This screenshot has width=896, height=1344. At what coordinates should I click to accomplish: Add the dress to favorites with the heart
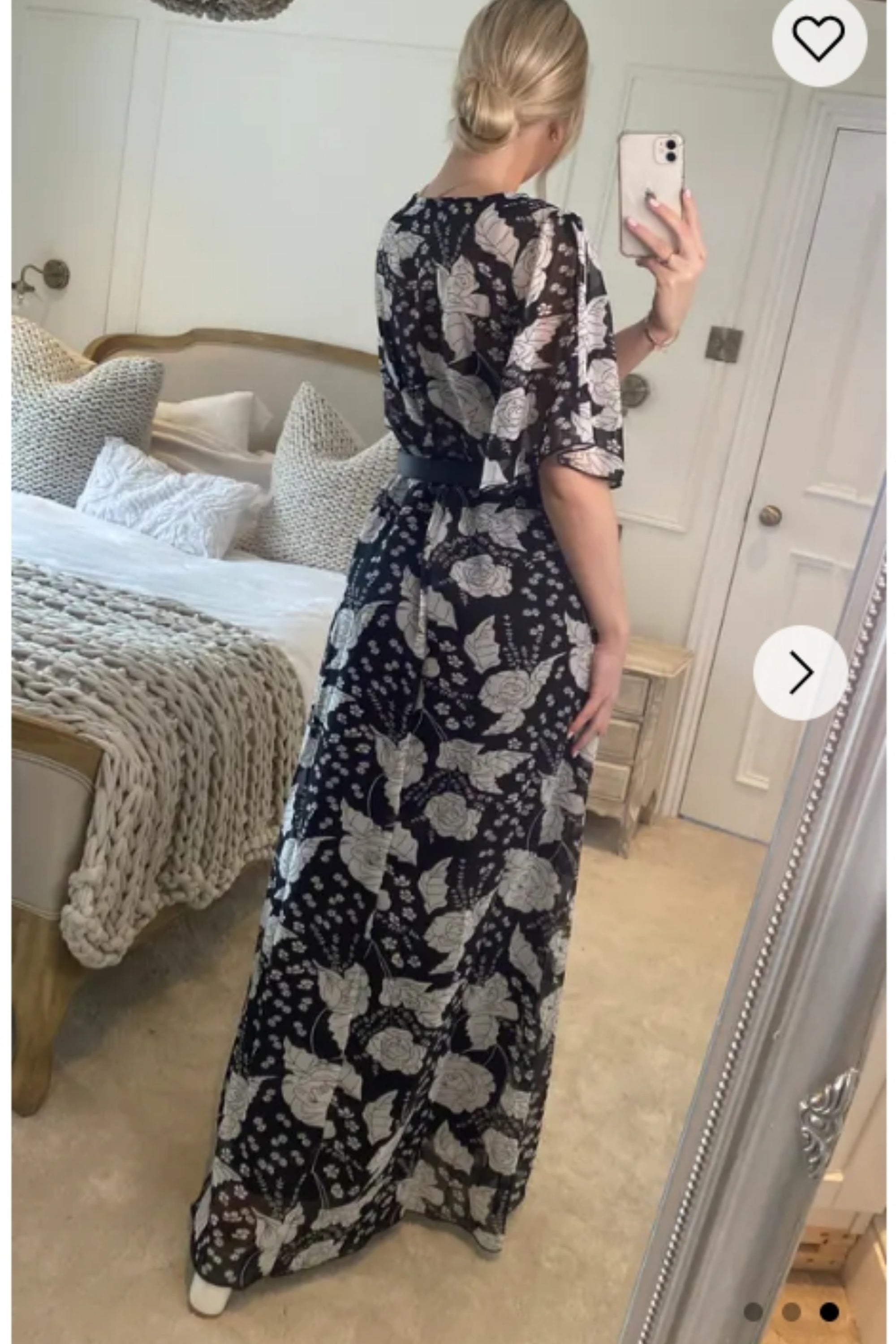819,39
